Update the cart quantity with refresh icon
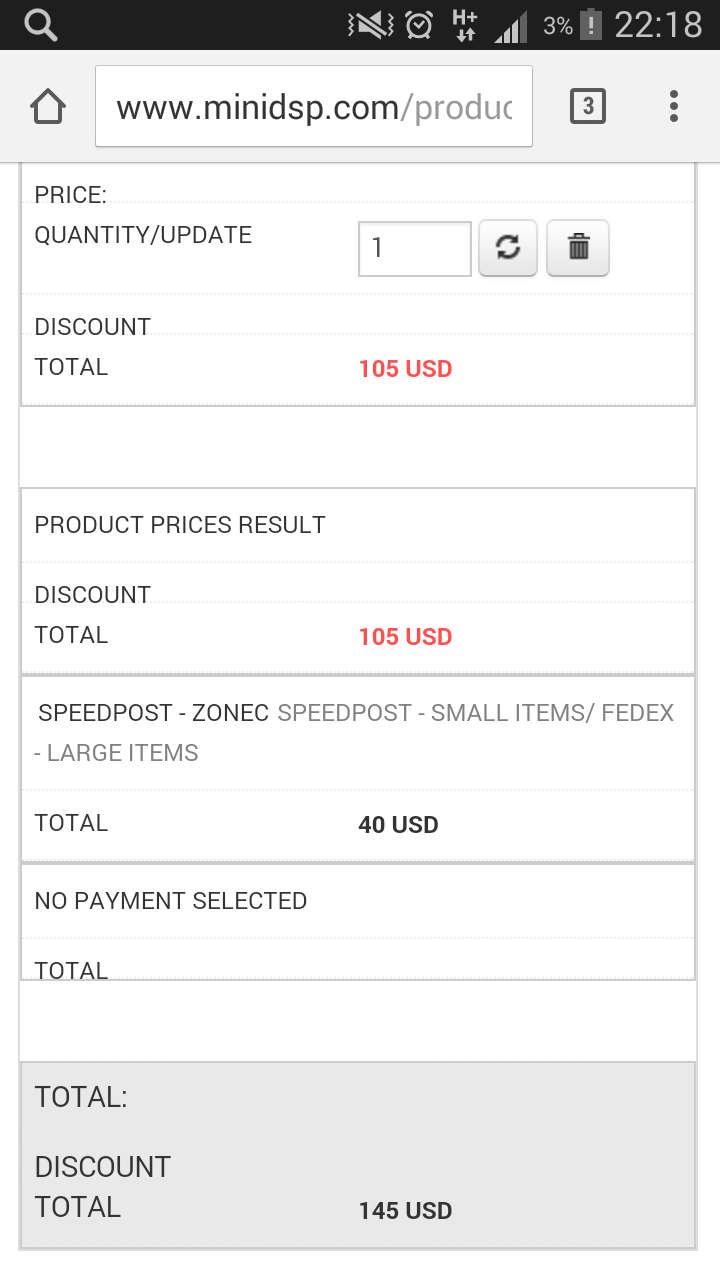 coord(508,248)
